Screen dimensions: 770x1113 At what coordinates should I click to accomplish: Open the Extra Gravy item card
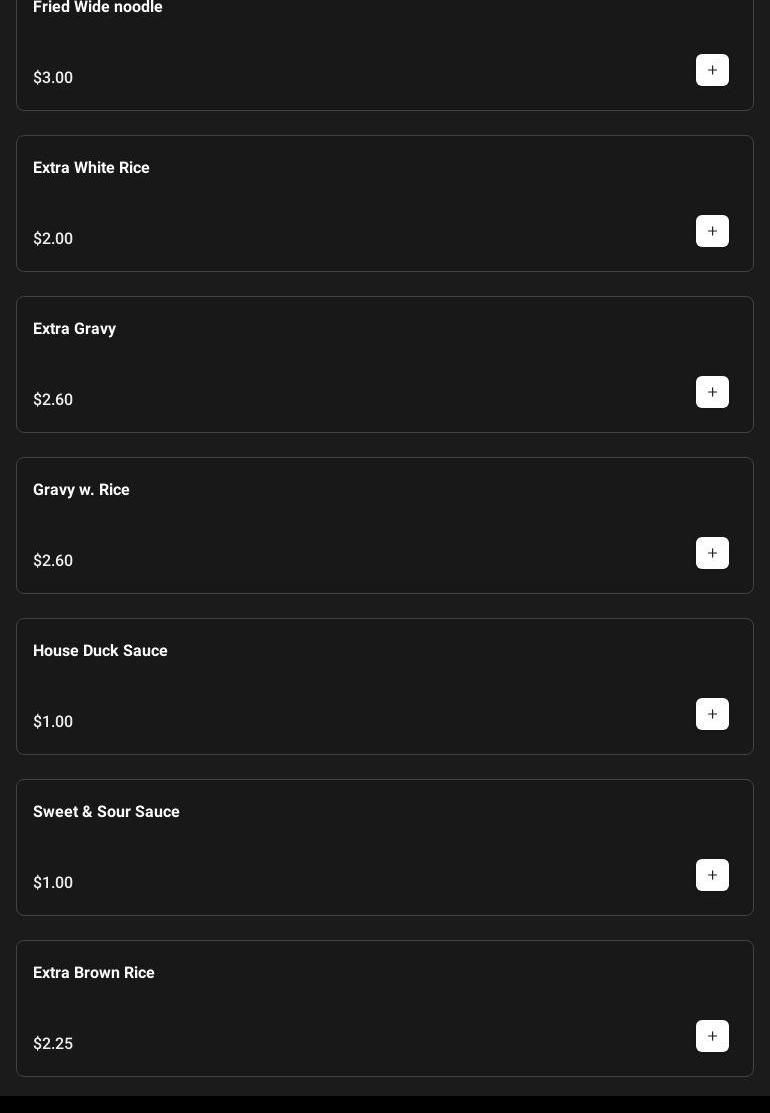tap(350, 364)
